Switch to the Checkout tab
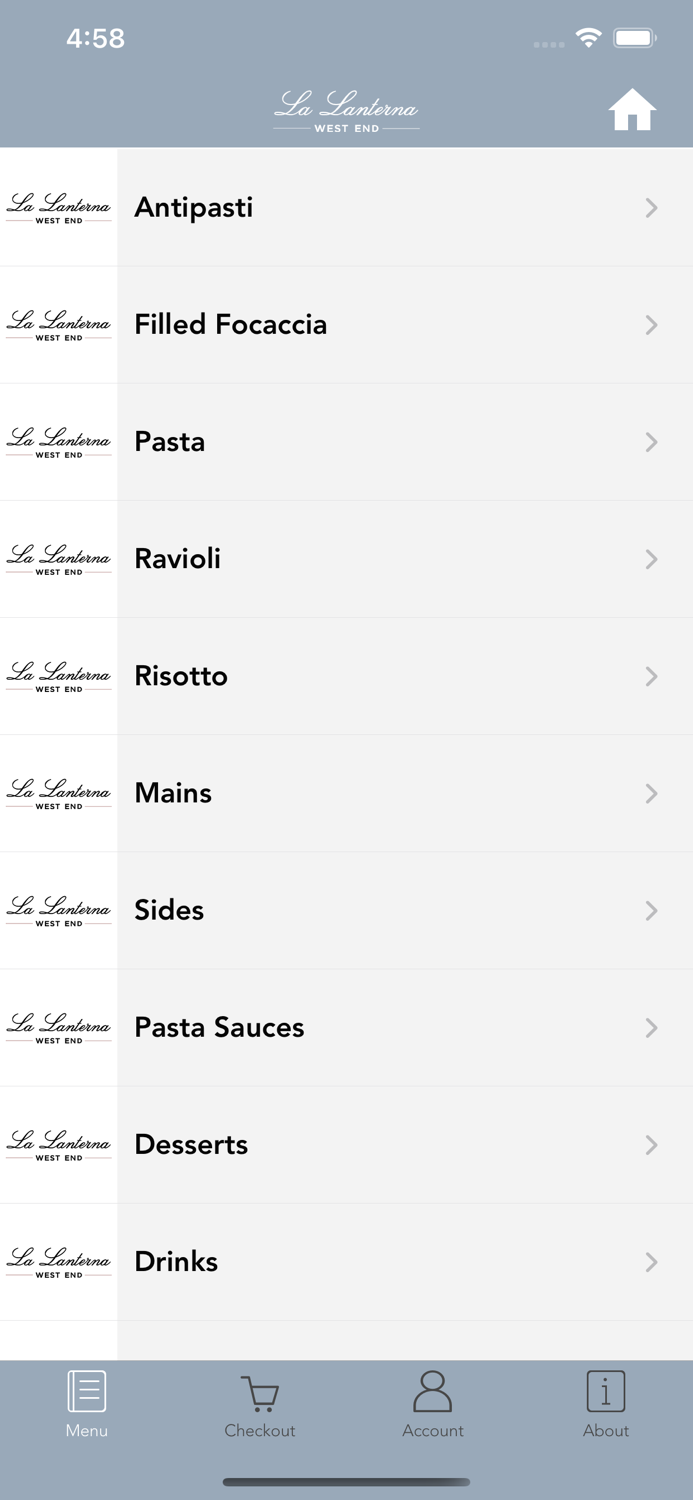Image resolution: width=693 pixels, height=1500 pixels. click(260, 1405)
